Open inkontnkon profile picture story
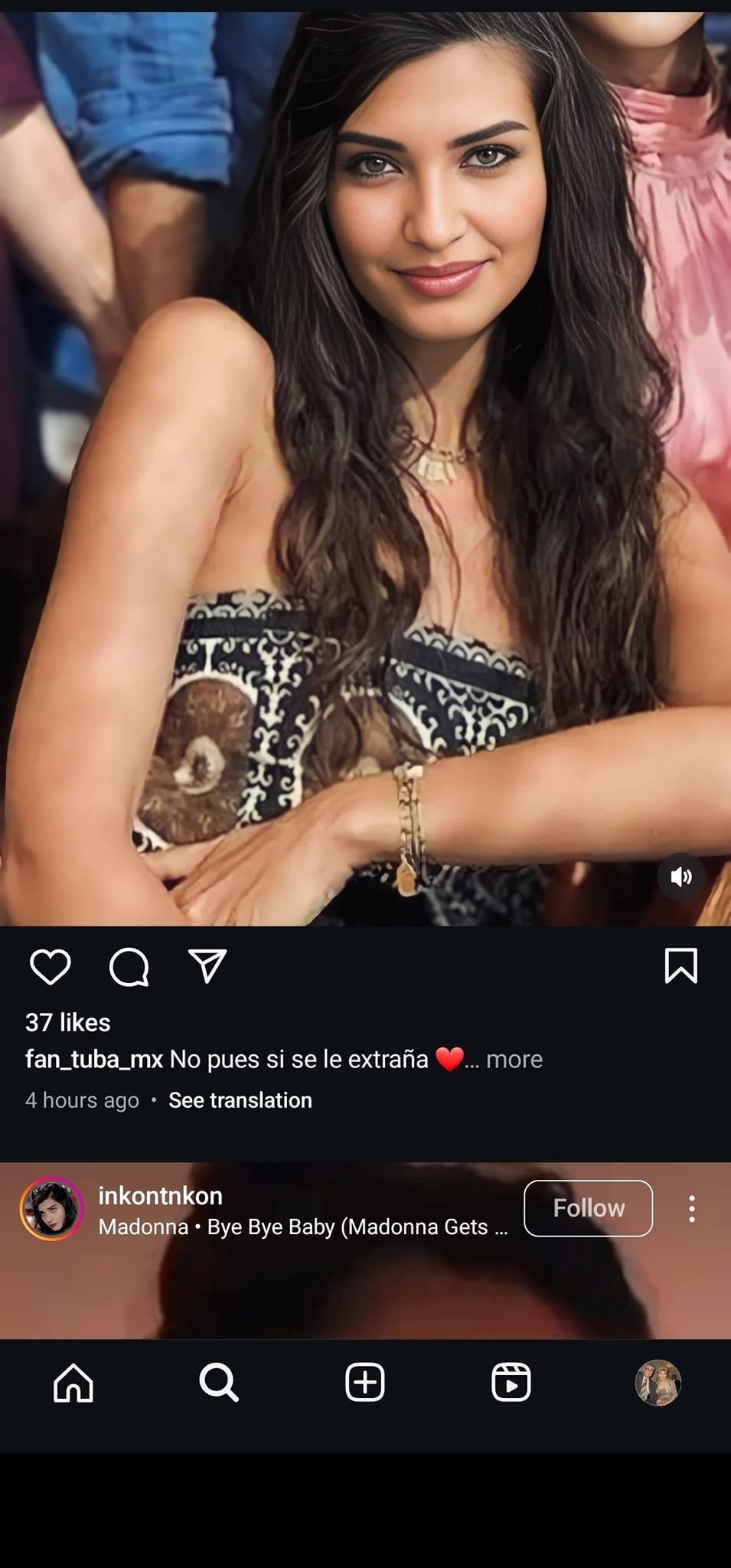Image resolution: width=731 pixels, height=1568 pixels. click(x=52, y=1208)
